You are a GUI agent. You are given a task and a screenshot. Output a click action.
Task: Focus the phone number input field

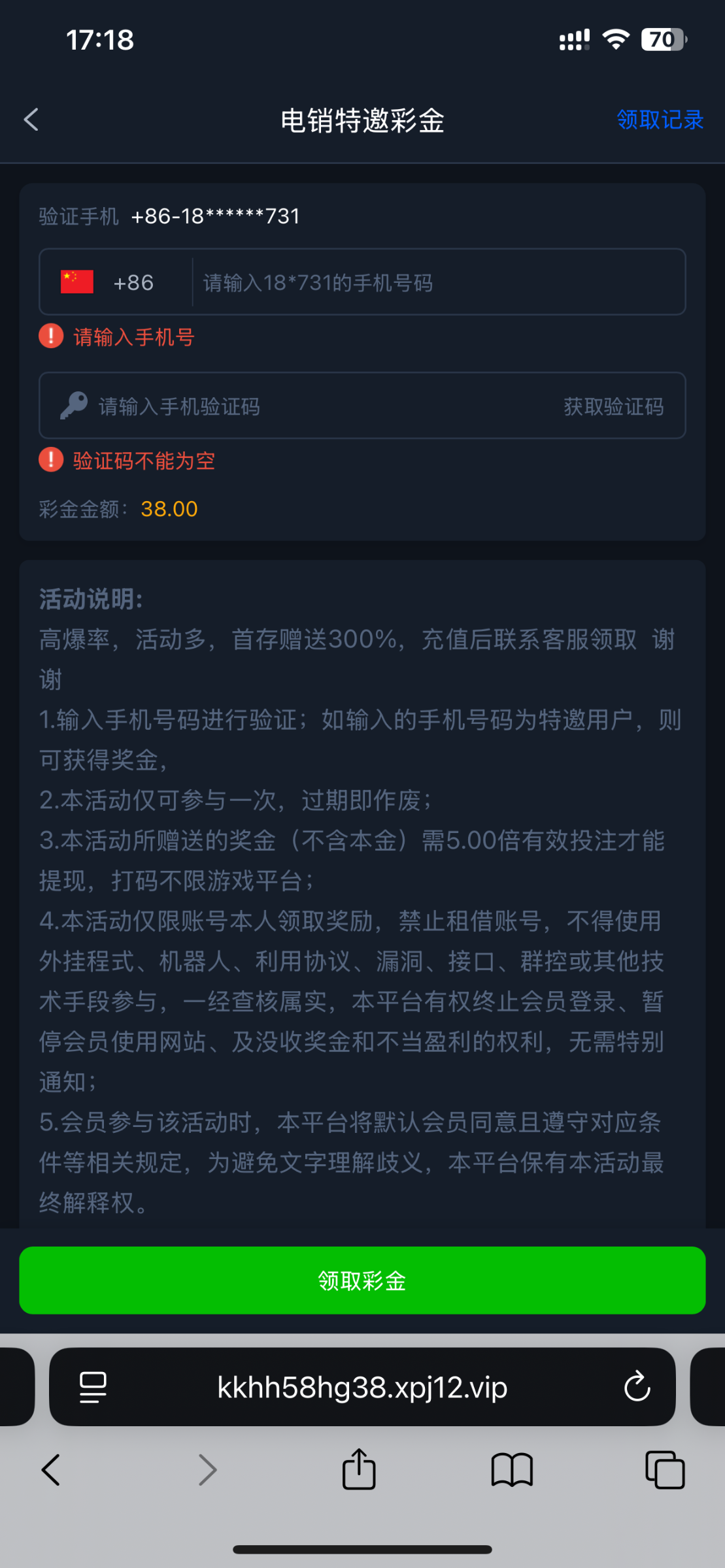tap(438, 282)
